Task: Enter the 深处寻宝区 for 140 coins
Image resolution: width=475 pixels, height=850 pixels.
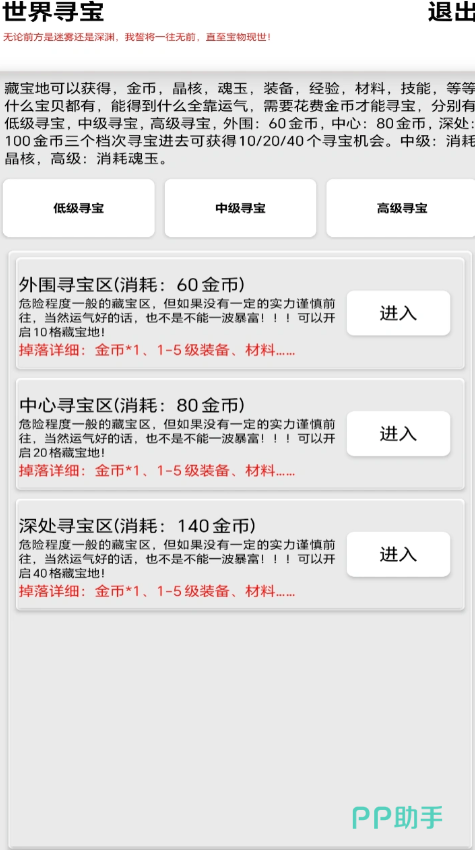Action: [399, 554]
